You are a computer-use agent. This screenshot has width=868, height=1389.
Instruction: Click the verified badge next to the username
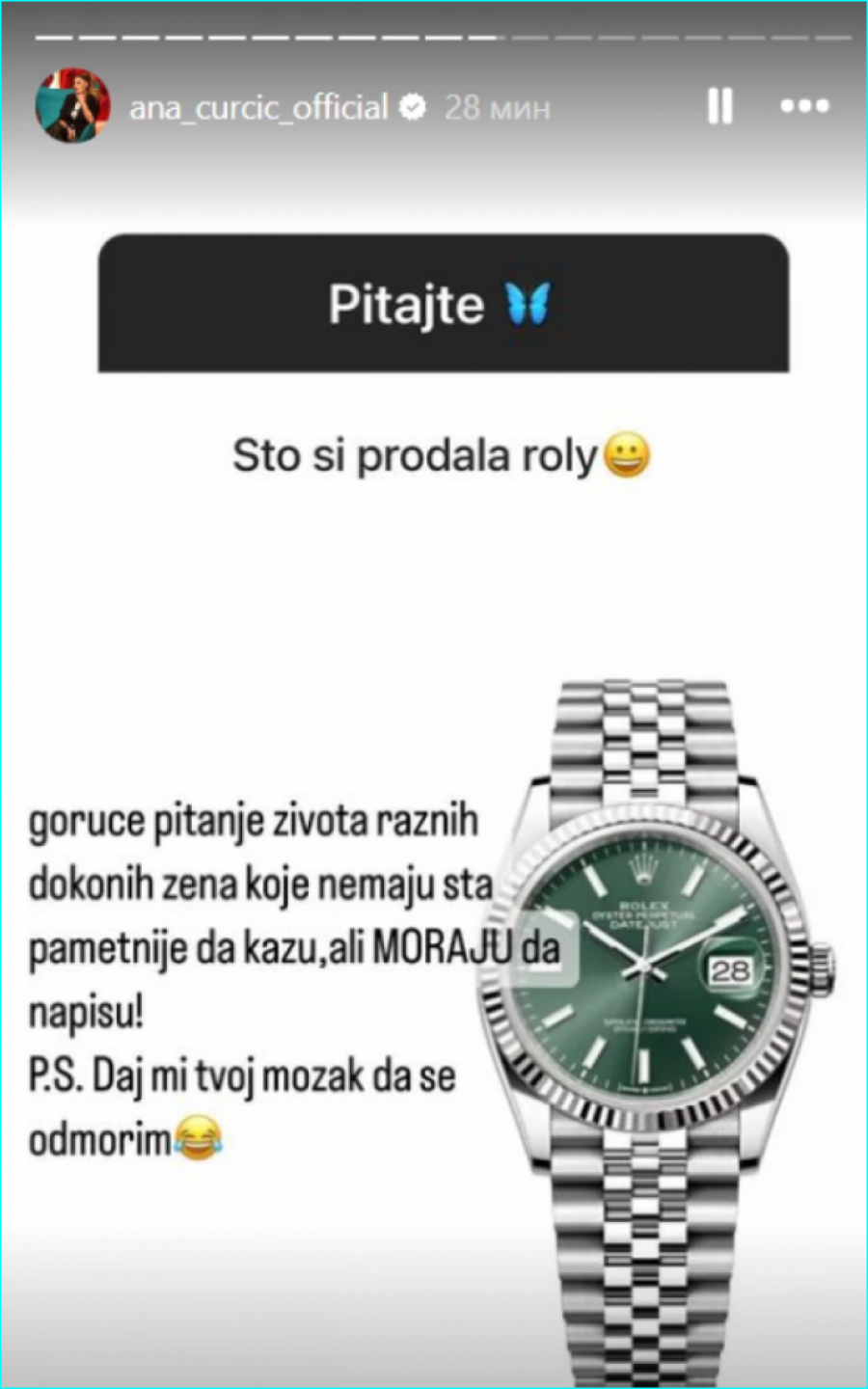tap(413, 107)
